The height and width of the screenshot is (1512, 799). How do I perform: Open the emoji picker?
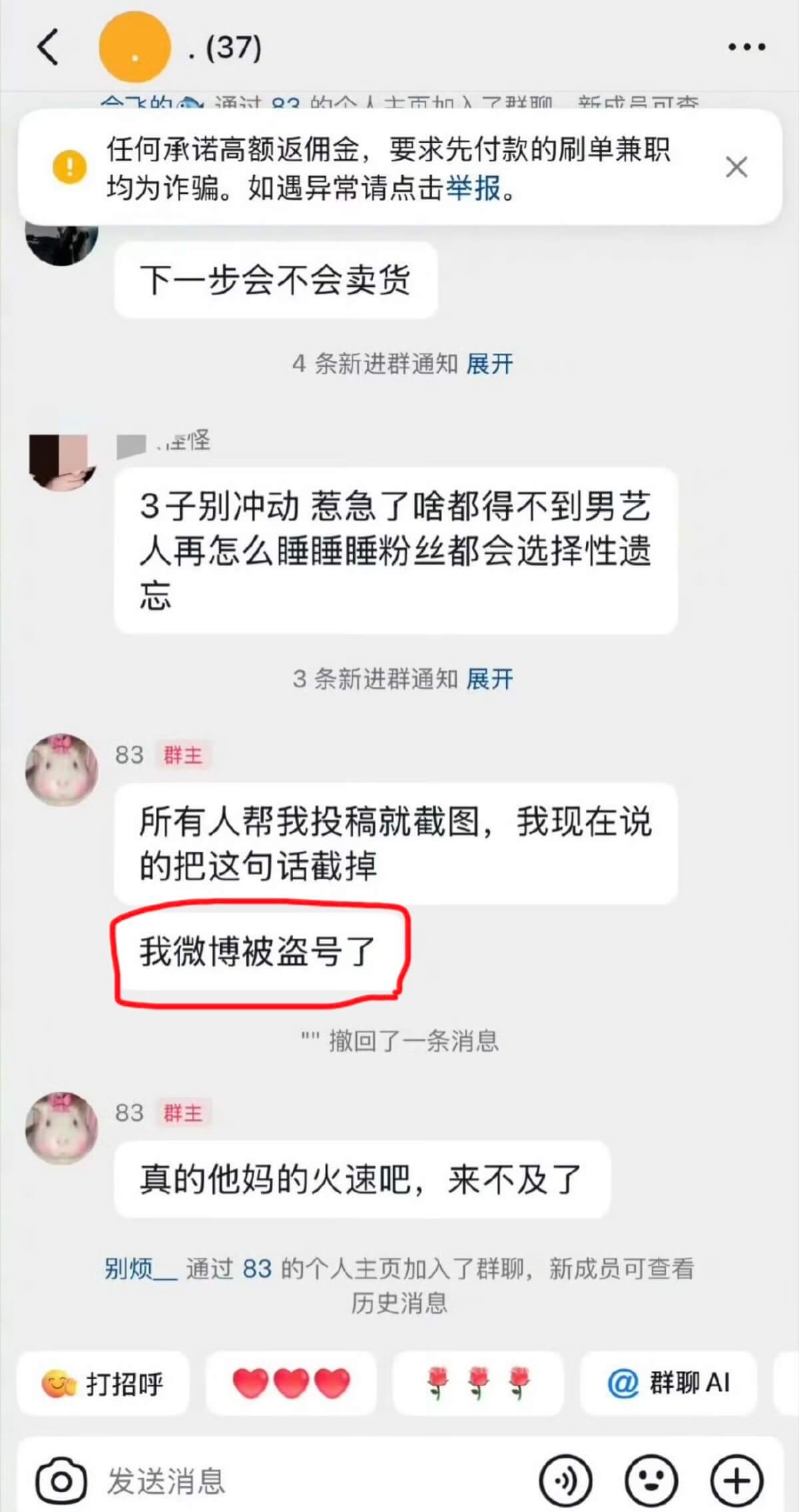[x=651, y=1482]
